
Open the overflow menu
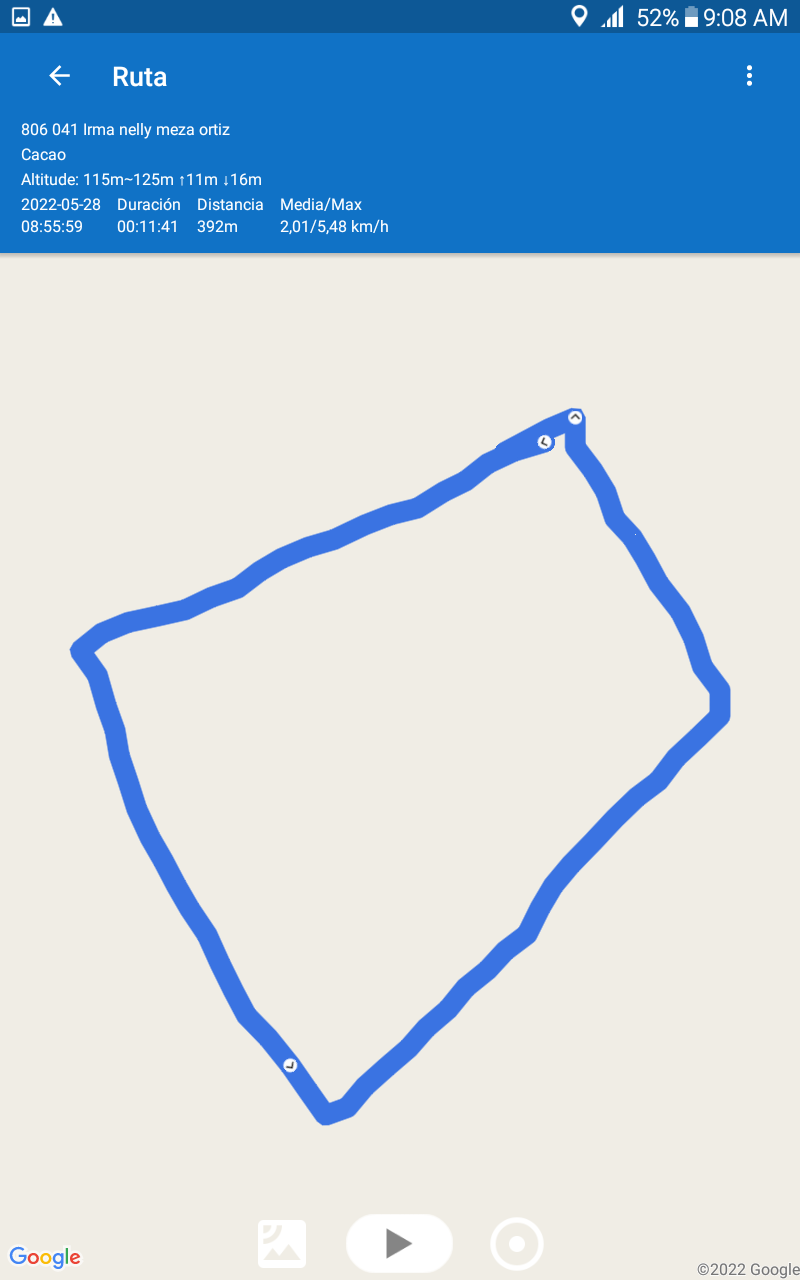[749, 76]
